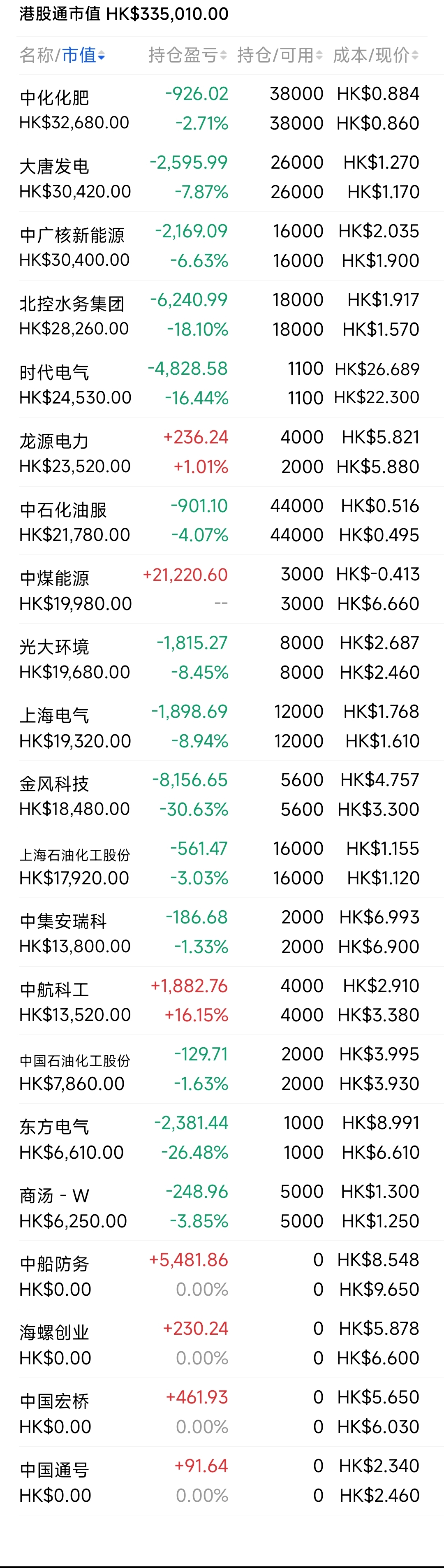Sort by 持仓/可用 column header
The image size is (444, 1568).
(280, 56)
